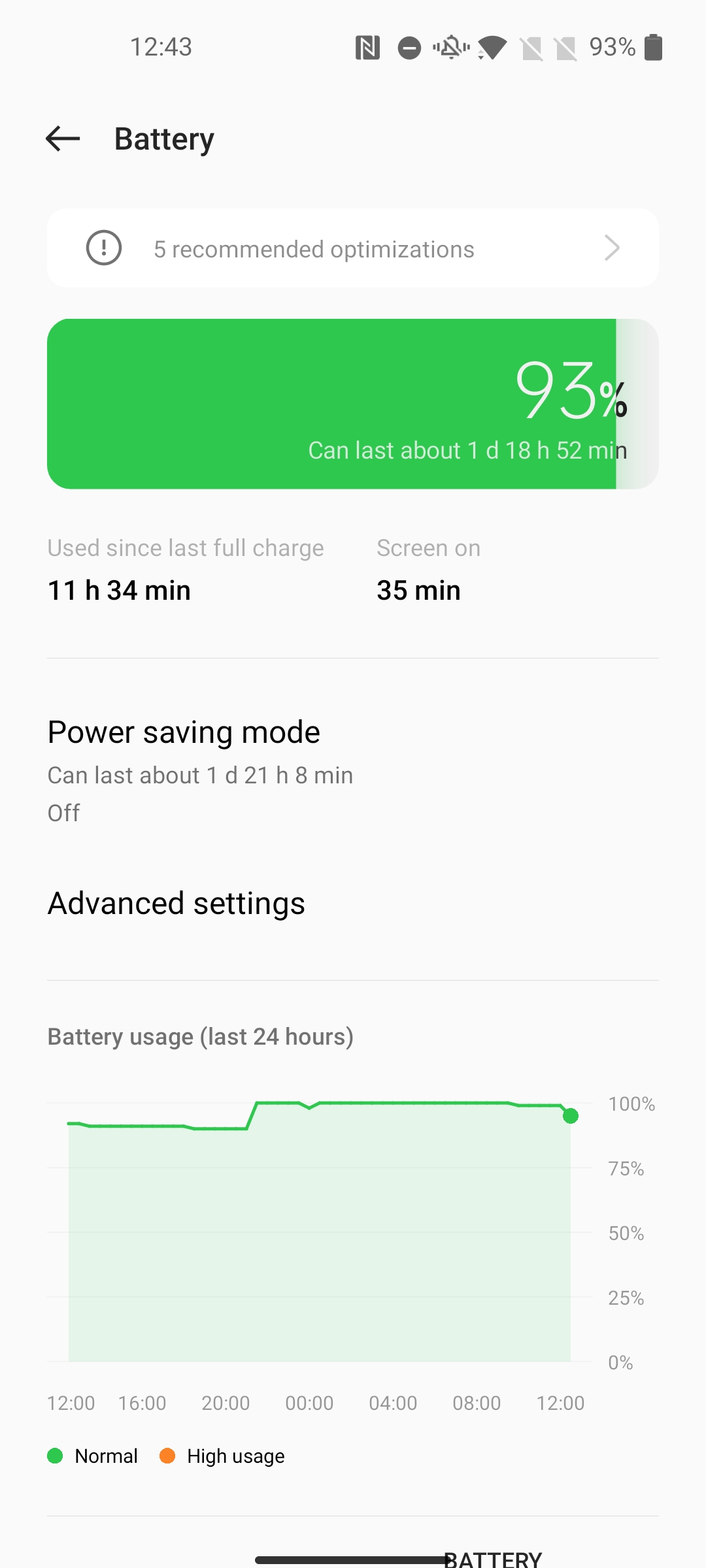Open the 5 recommended optimizations card

pos(353,248)
